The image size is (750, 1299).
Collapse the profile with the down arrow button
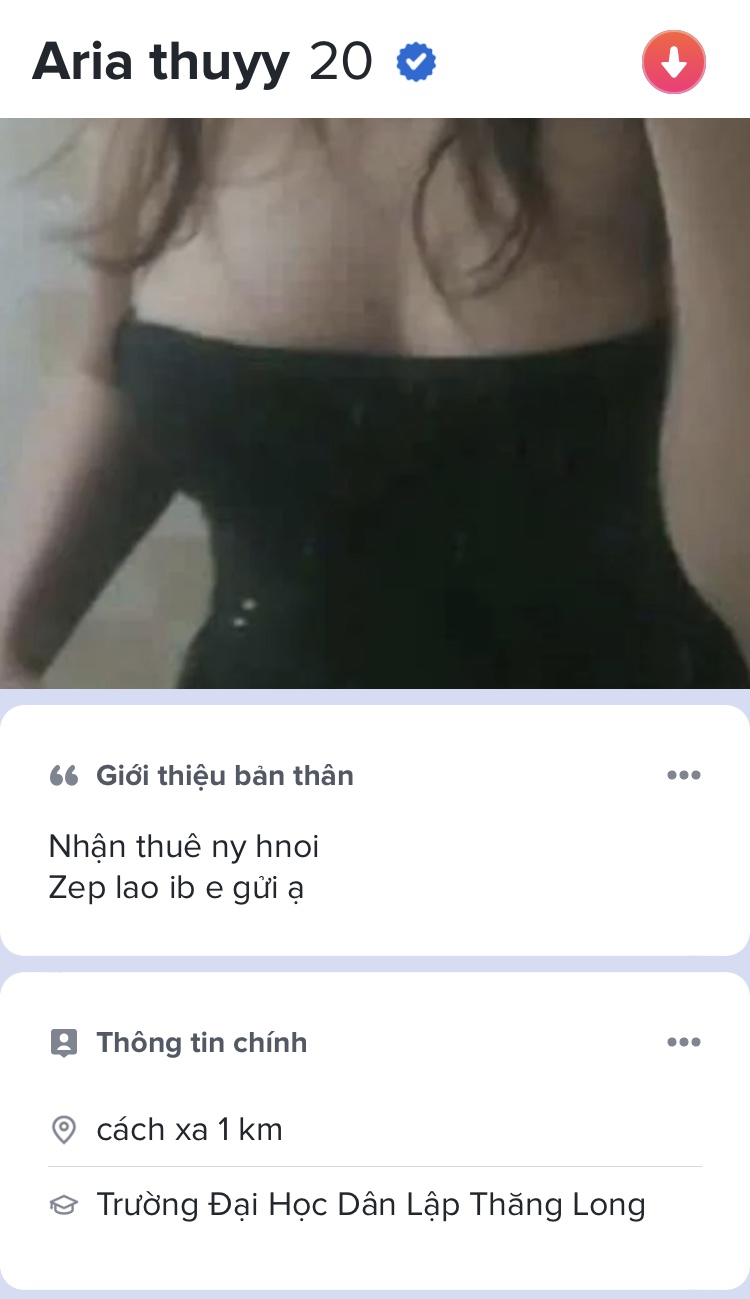click(674, 62)
